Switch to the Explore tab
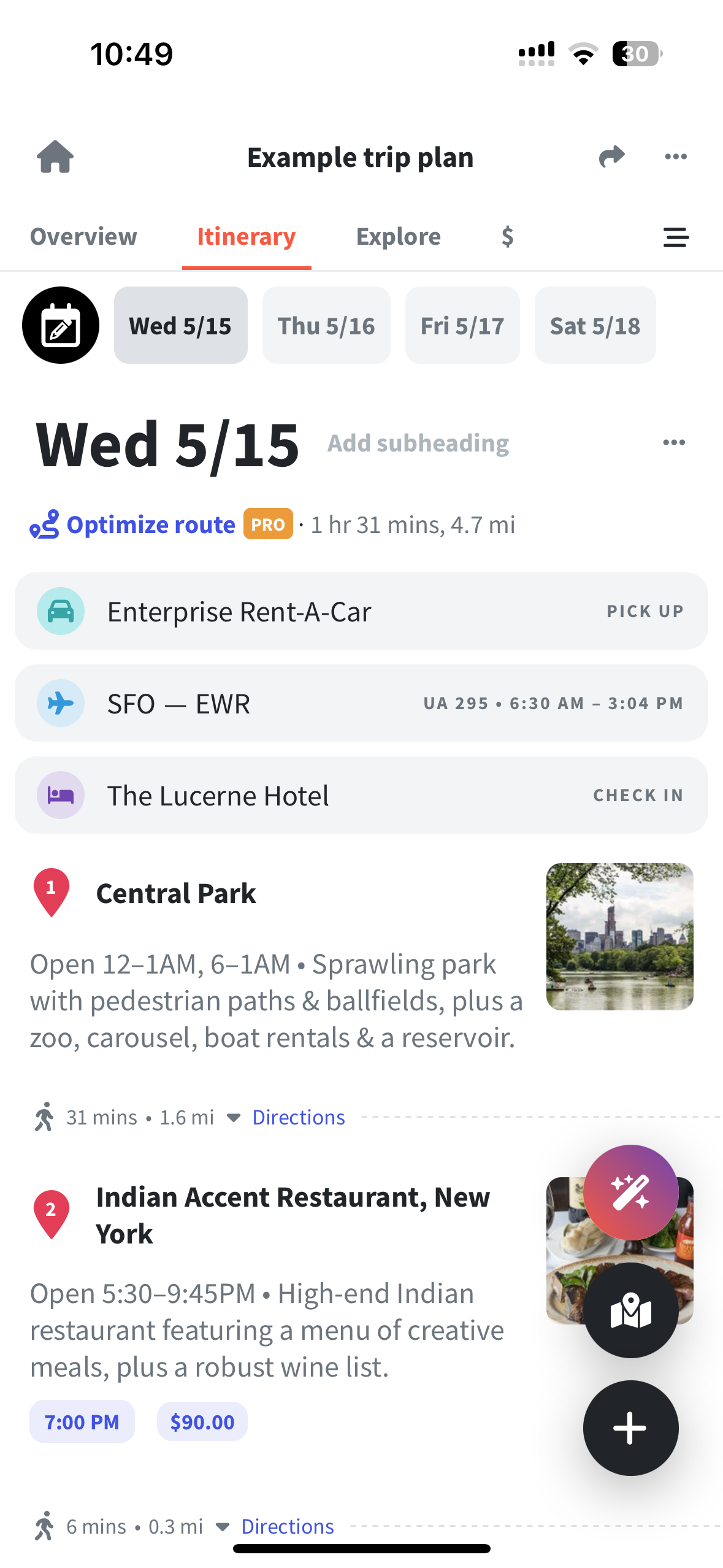 [x=399, y=236]
